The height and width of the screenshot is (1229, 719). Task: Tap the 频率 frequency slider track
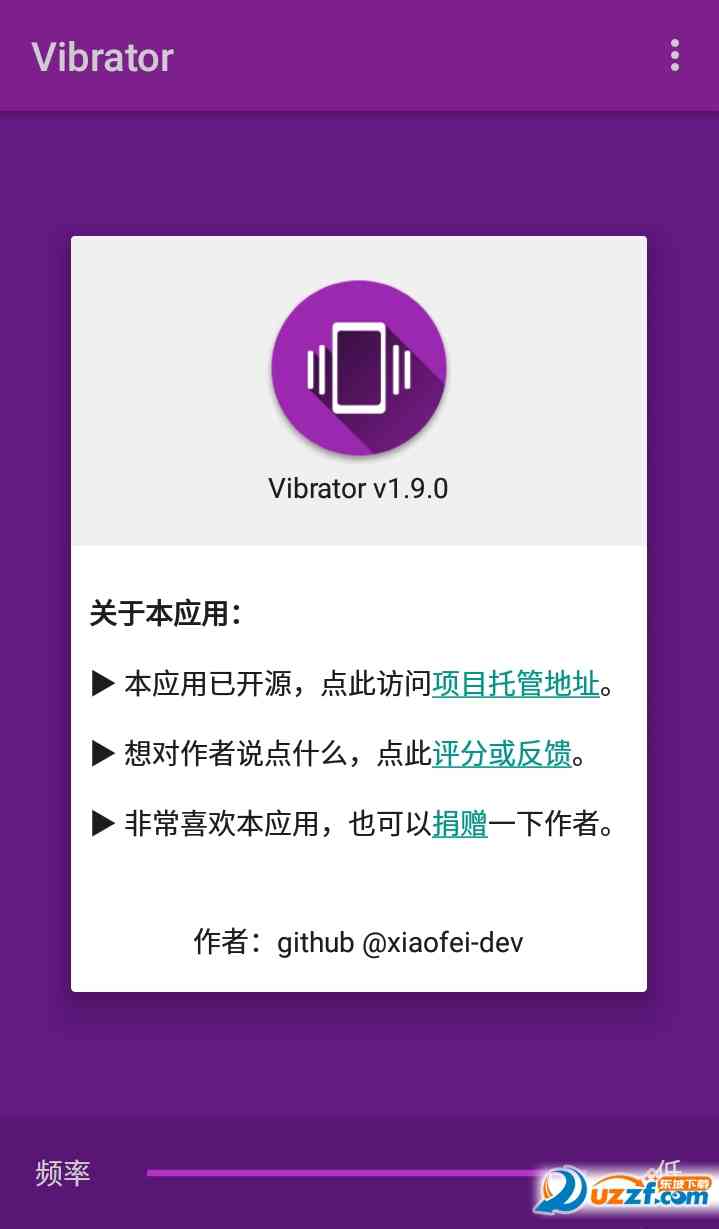pos(340,1172)
